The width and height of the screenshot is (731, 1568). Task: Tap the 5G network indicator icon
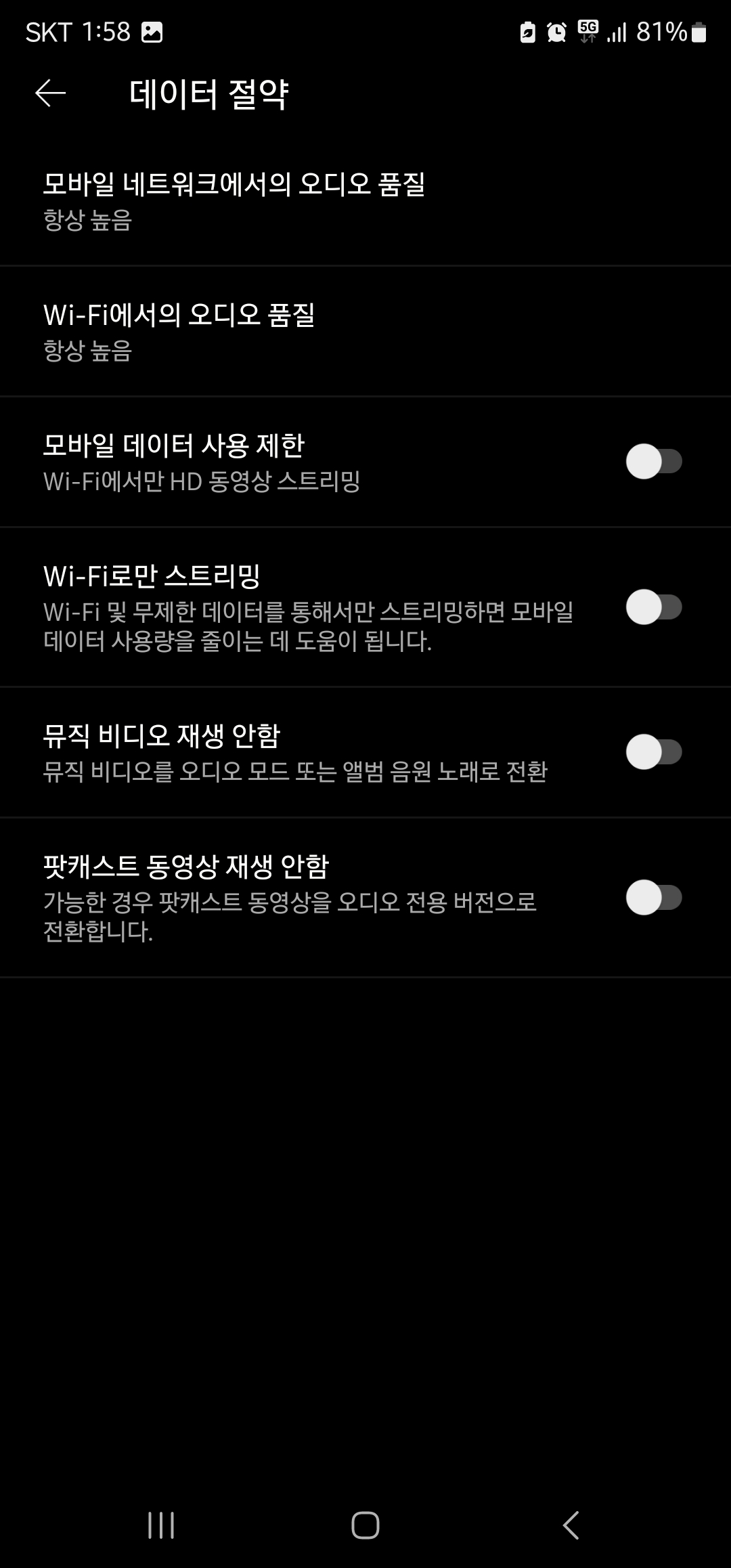(587, 32)
